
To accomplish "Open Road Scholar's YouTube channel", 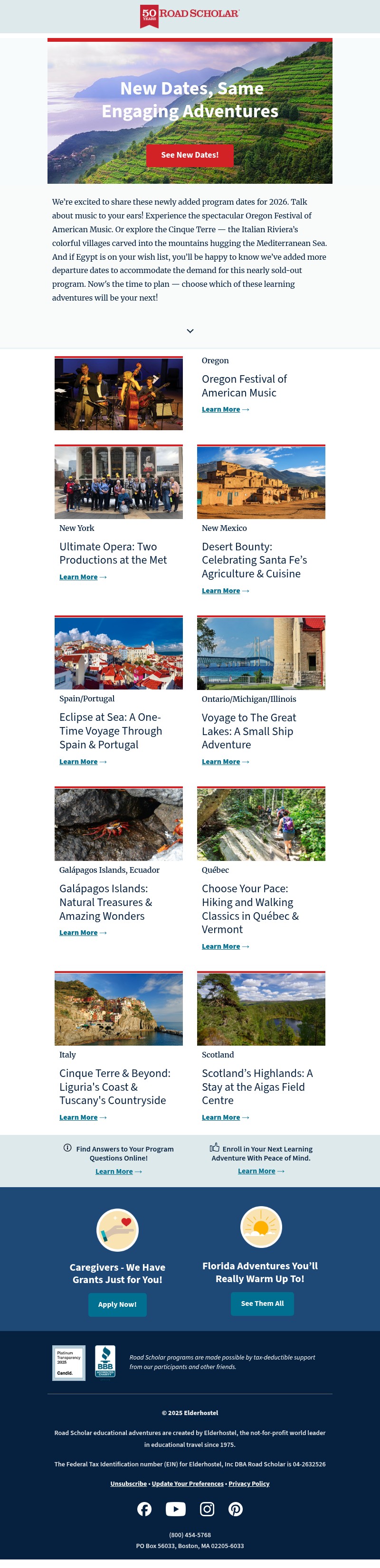I will pos(175,1509).
